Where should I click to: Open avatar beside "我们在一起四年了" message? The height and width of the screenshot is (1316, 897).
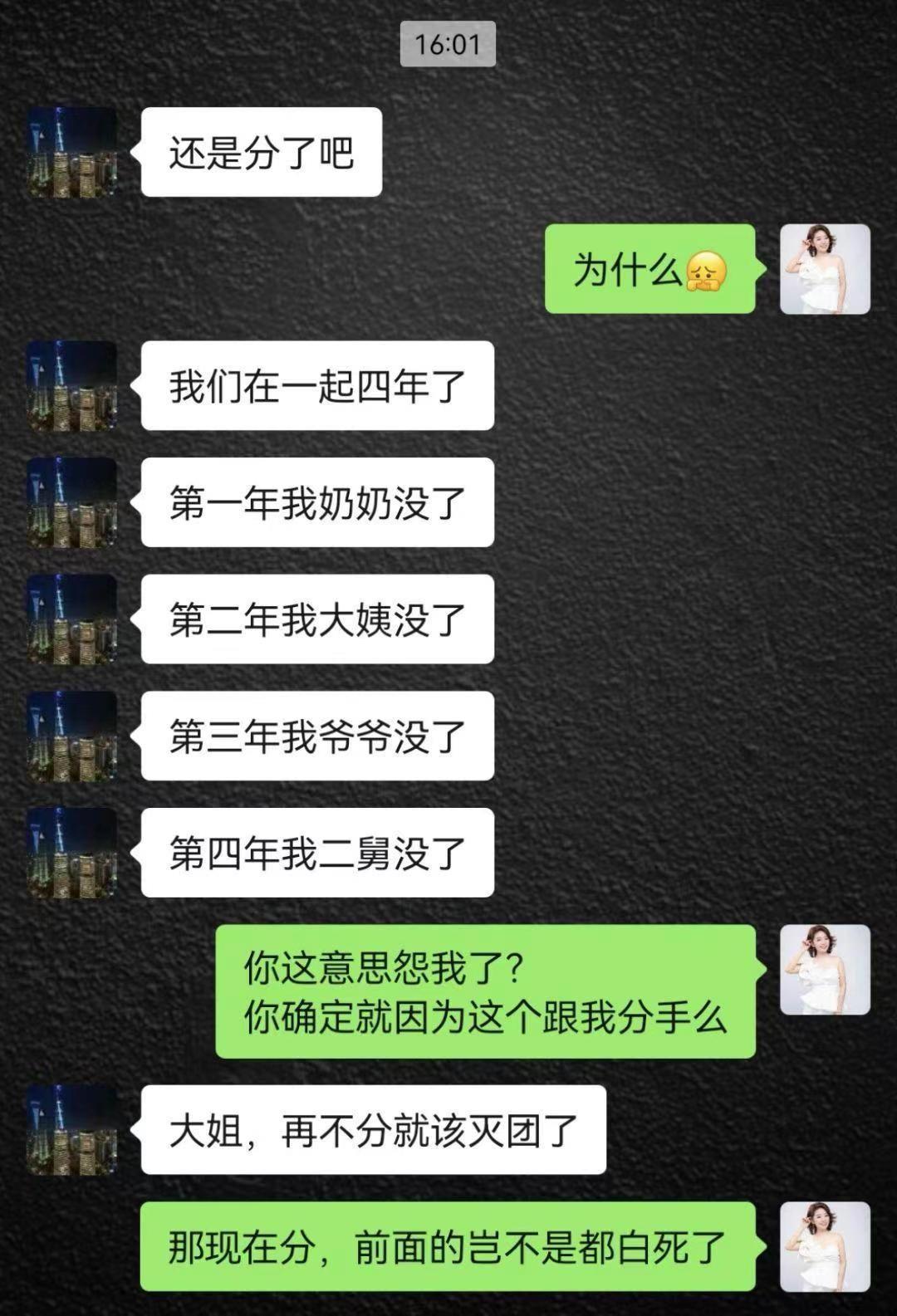click(x=71, y=385)
